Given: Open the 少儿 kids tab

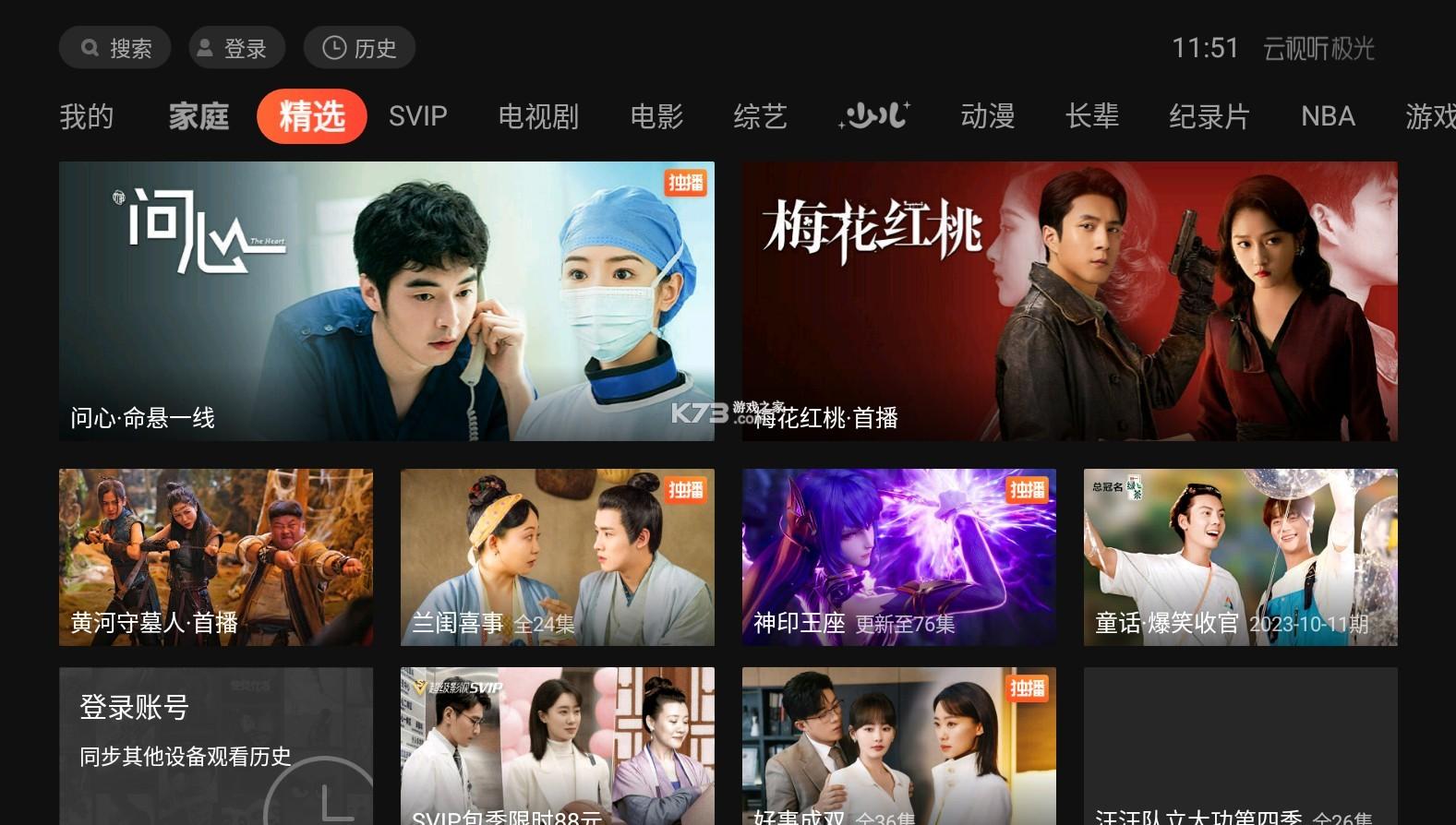Looking at the screenshot, I should click(x=873, y=116).
